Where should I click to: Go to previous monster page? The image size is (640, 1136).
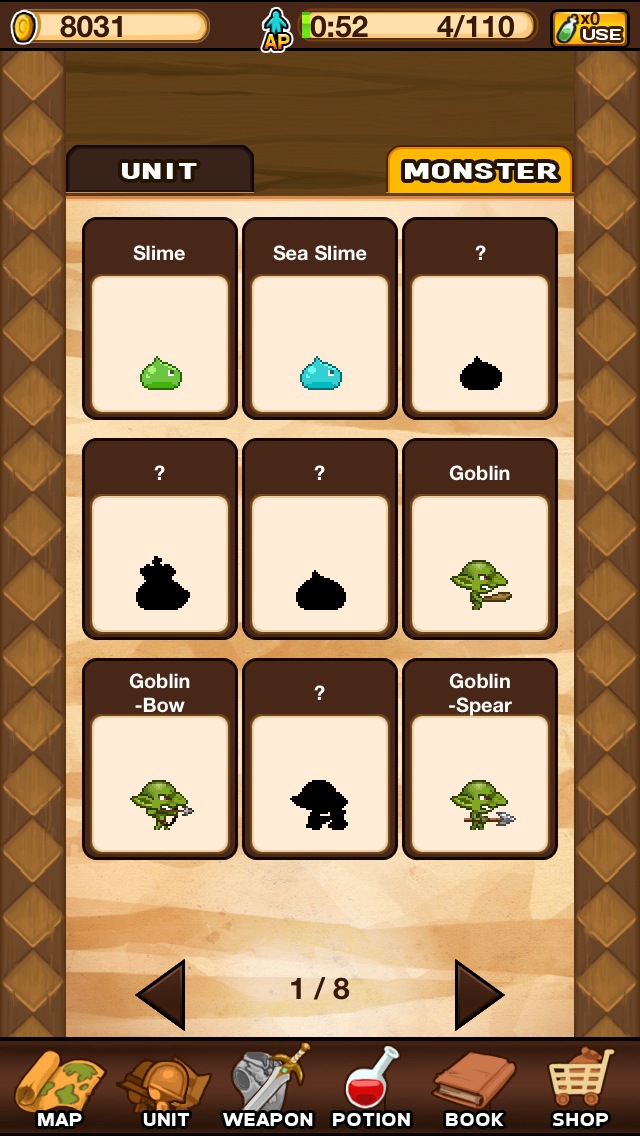tap(162, 994)
